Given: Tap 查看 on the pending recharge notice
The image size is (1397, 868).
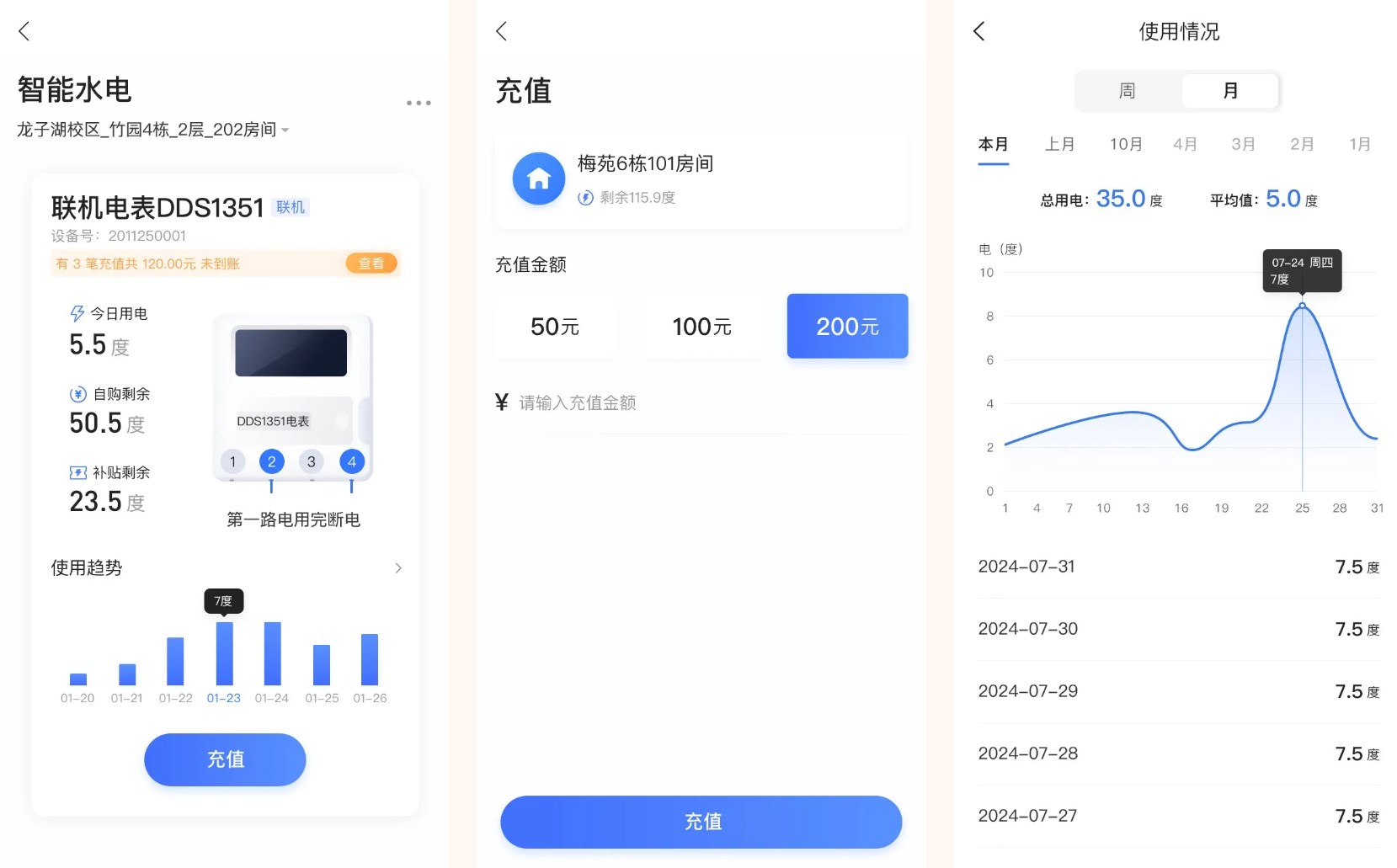Looking at the screenshot, I should [x=371, y=264].
